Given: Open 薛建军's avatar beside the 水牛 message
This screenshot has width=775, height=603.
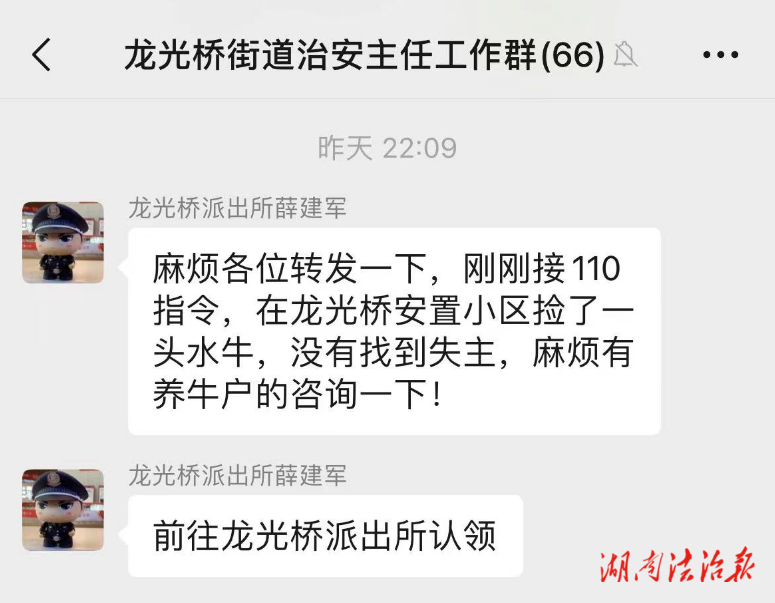Looking at the screenshot, I should [x=63, y=242].
